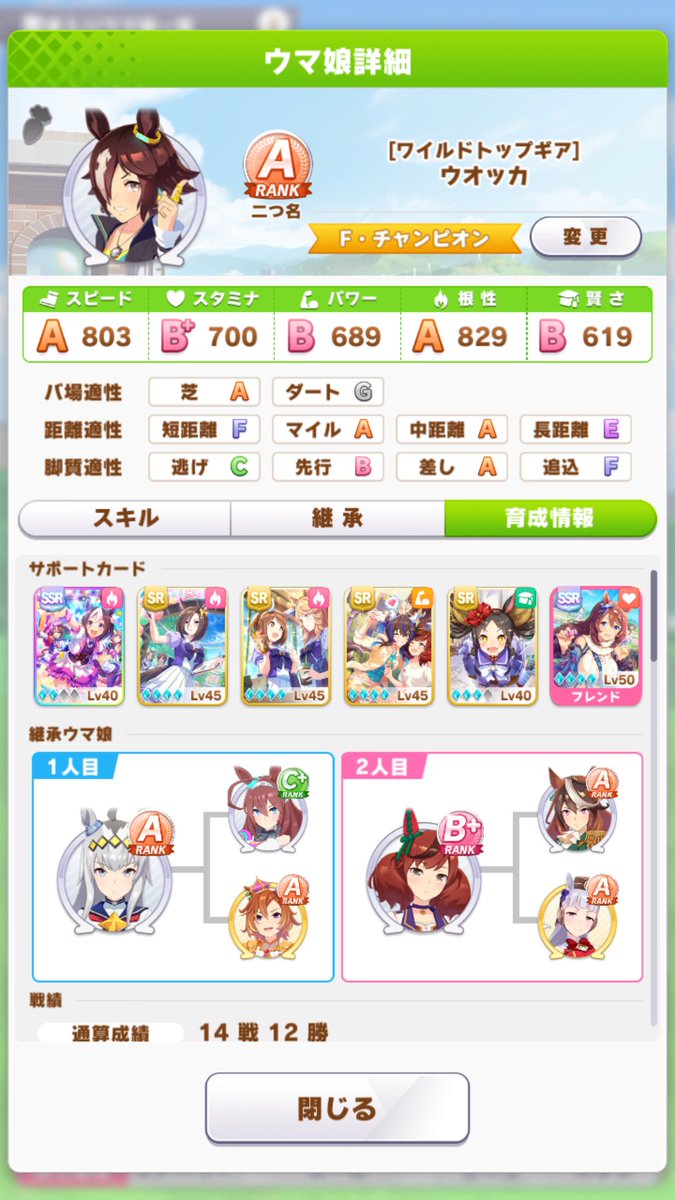The width and height of the screenshot is (675, 1200).
Task: Select the 育成情報 tab
Action: click(549, 518)
